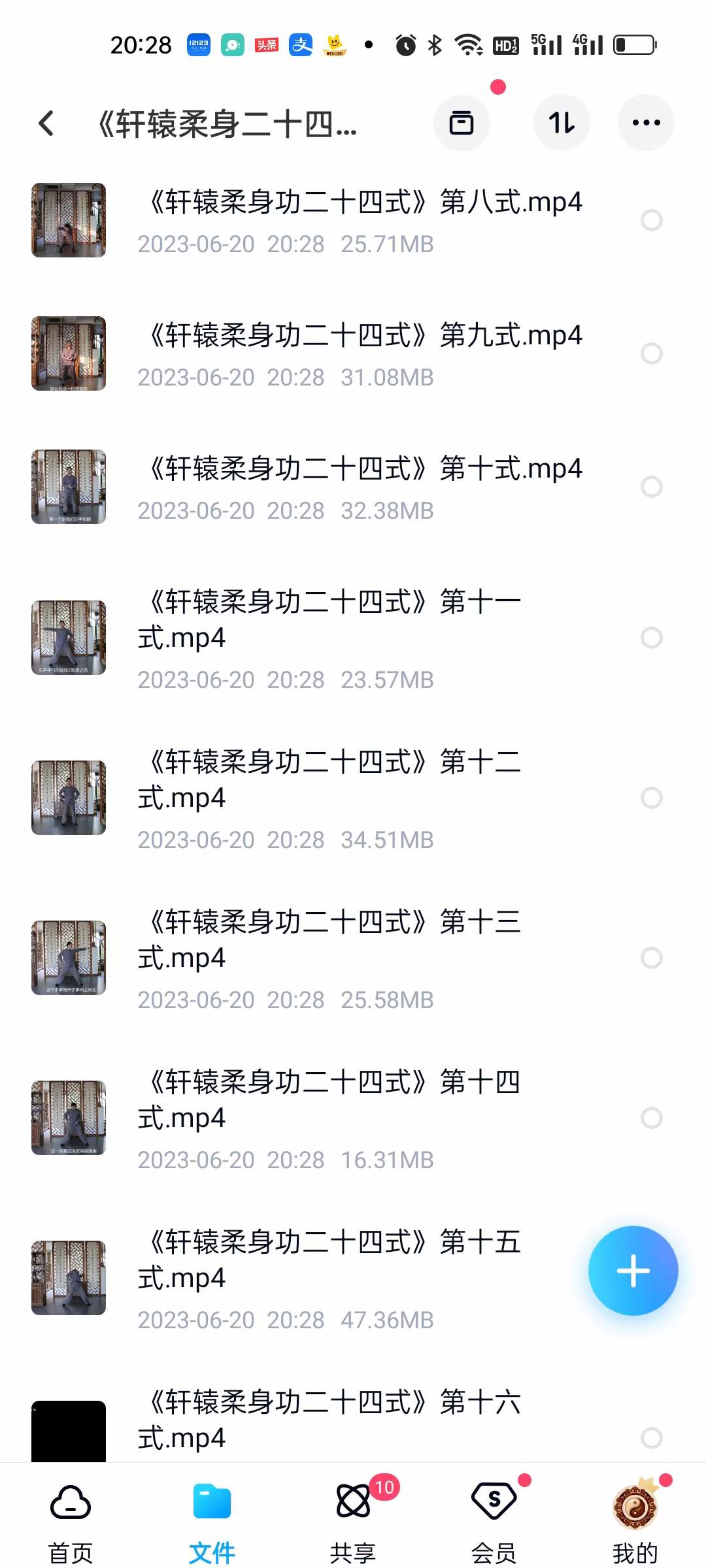Viewport: 706px width, 1568px height.
Task: Switch to the 共享 tab showing badge 10
Action: pos(353,1522)
